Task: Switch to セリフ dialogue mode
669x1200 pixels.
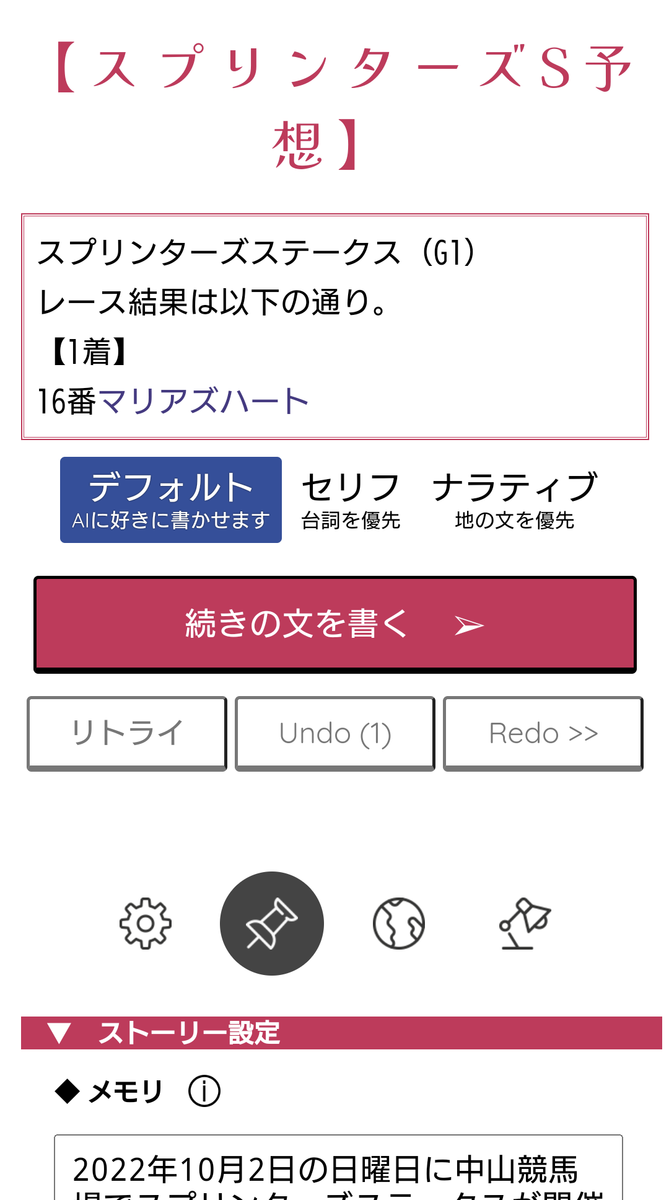Action: [351, 500]
